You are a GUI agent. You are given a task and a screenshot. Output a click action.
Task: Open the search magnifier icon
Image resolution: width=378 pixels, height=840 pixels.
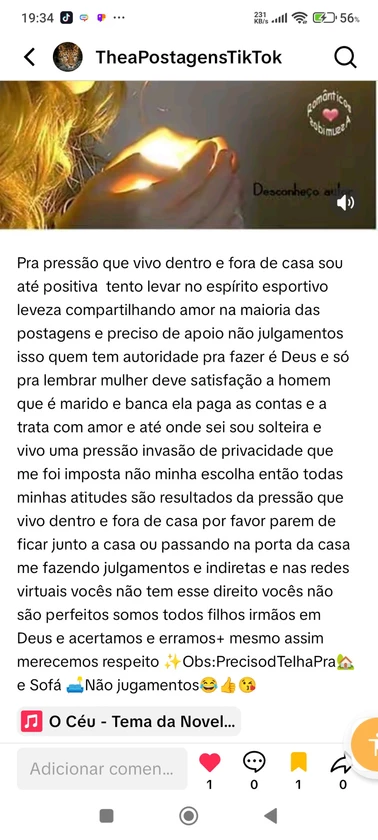coord(345,57)
